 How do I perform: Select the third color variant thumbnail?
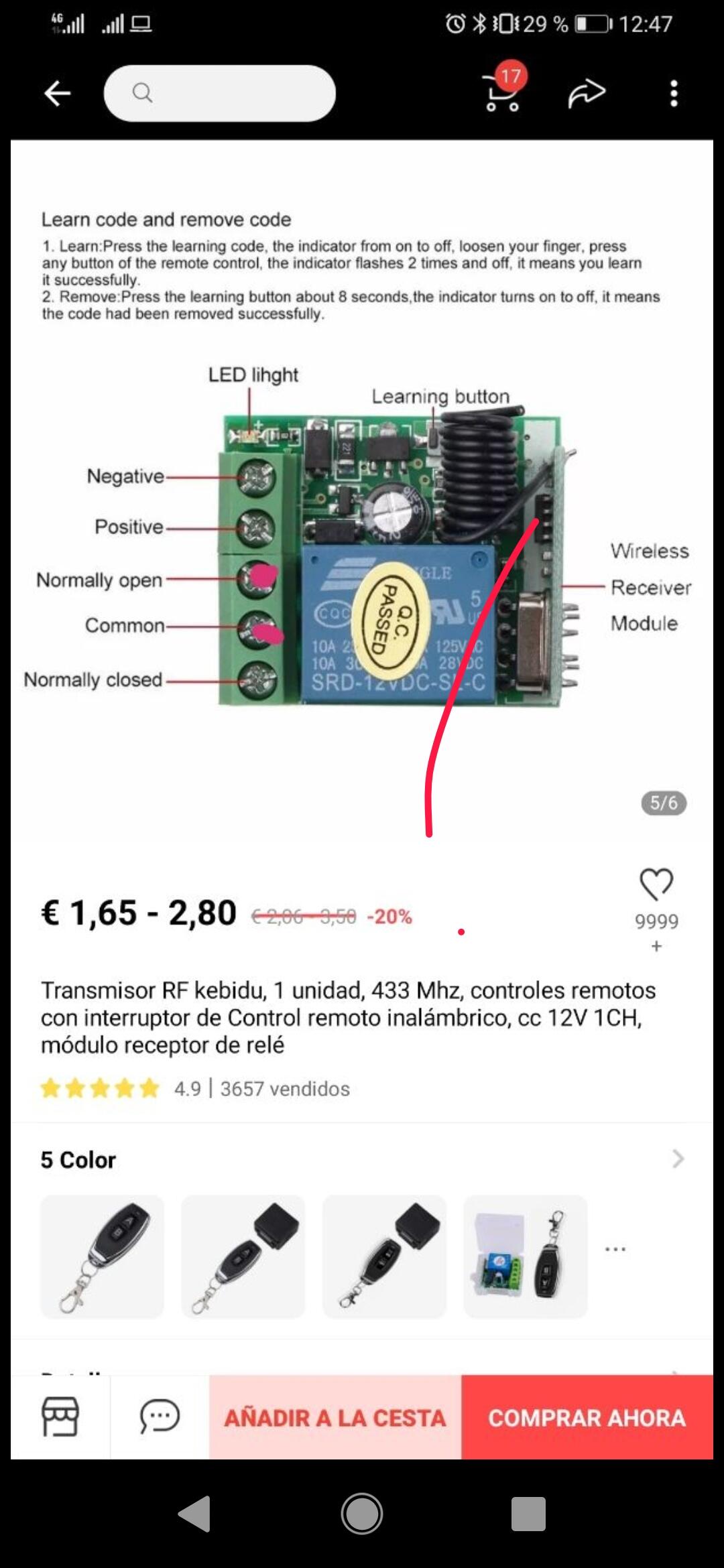click(x=384, y=1256)
